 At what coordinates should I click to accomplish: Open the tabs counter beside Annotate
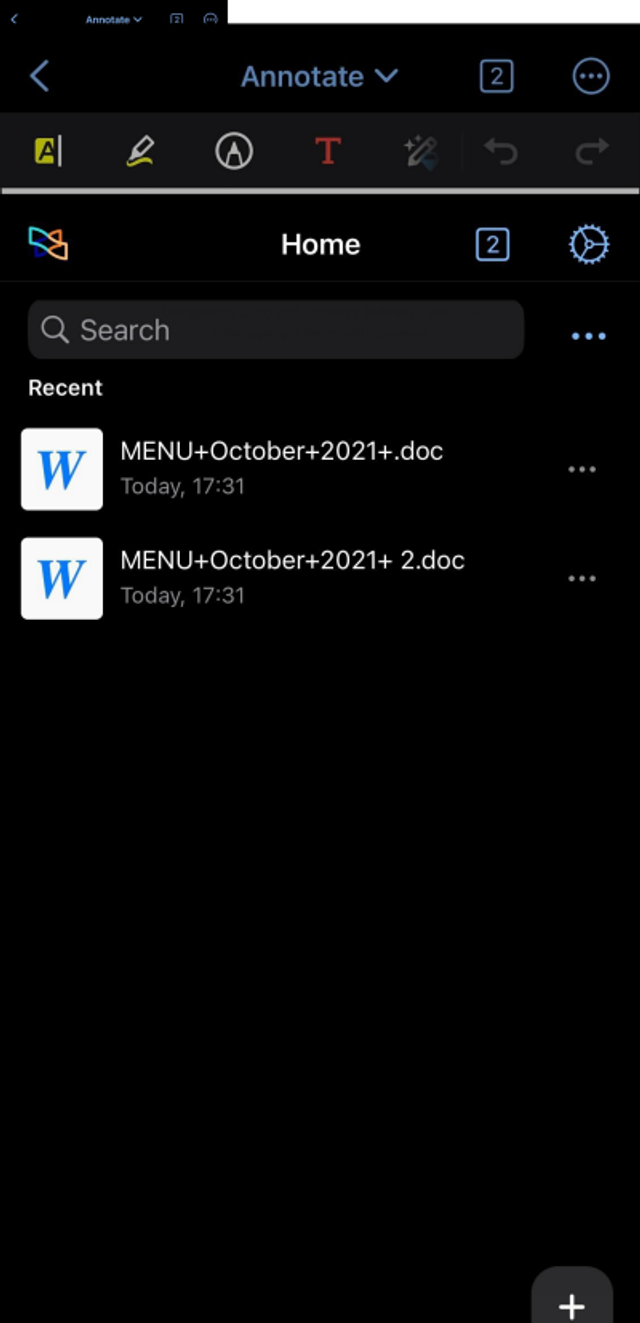coord(496,76)
